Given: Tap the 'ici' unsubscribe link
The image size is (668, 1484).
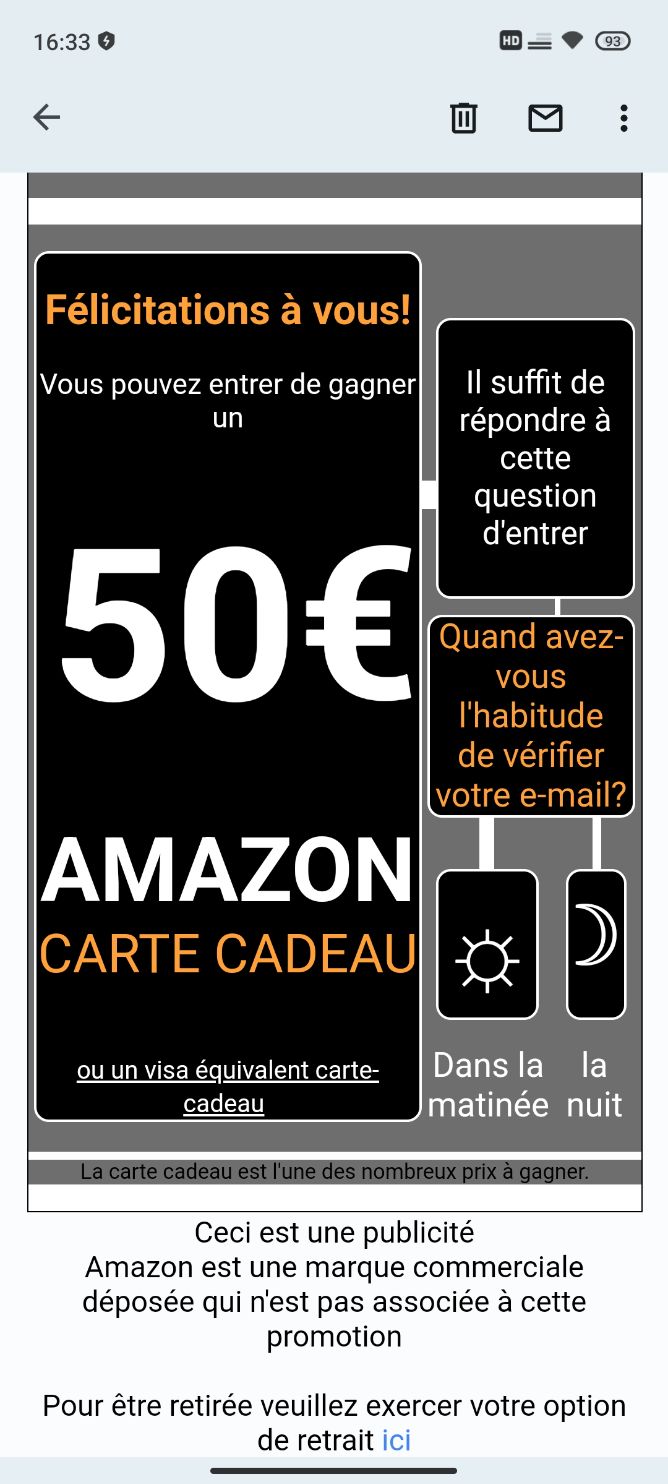Looking at the screenshot, I should 396,1440.
